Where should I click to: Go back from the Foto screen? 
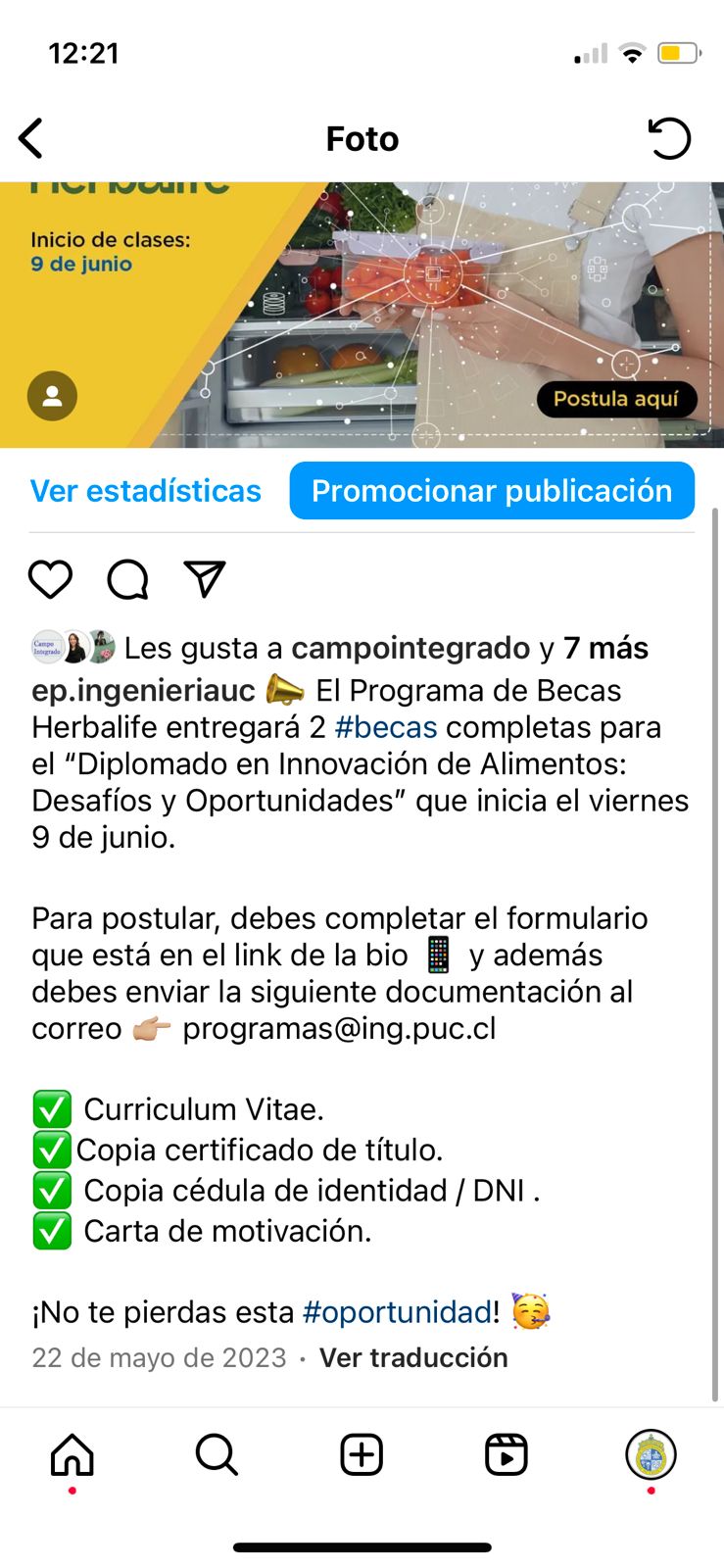(31, 138)
